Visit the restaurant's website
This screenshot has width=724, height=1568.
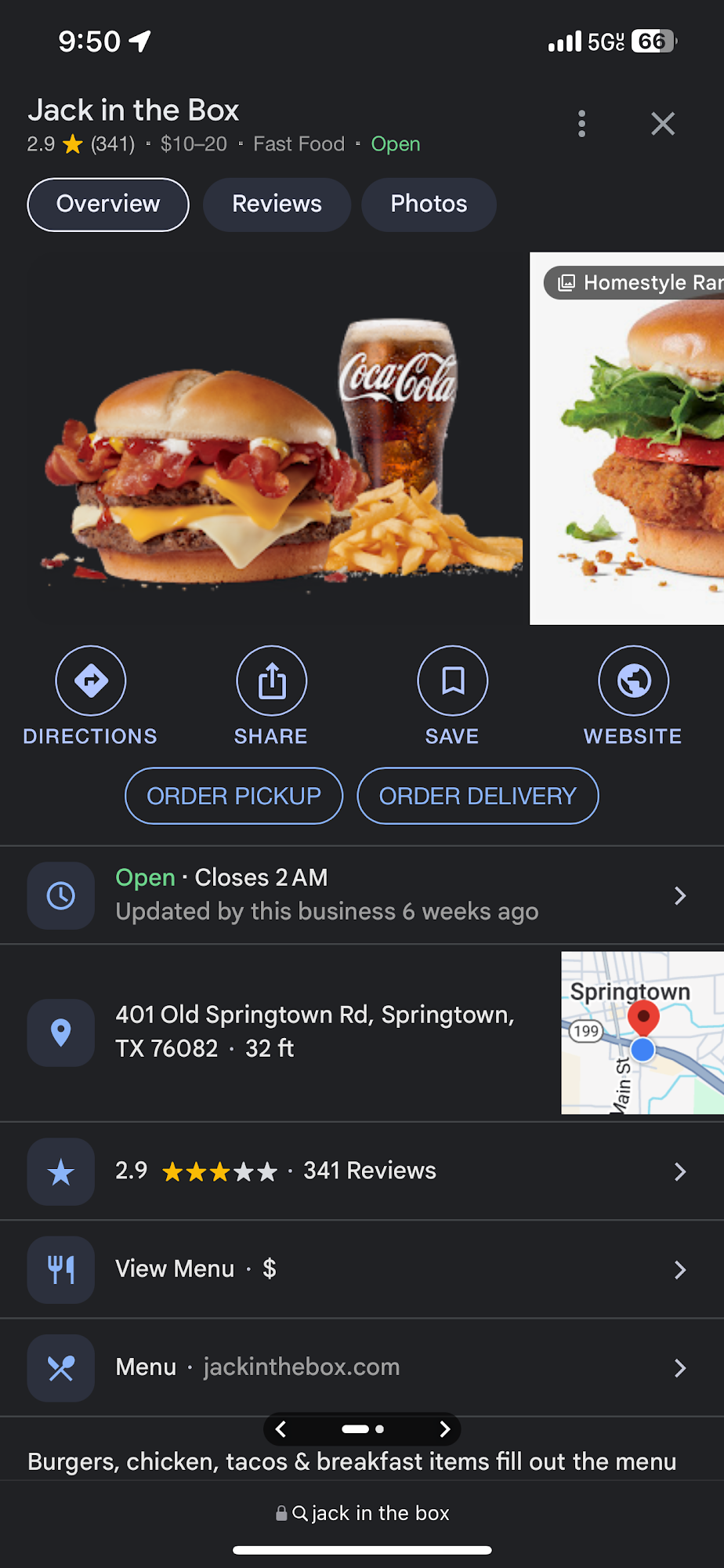pyautogui.click(x=633, y=695)
